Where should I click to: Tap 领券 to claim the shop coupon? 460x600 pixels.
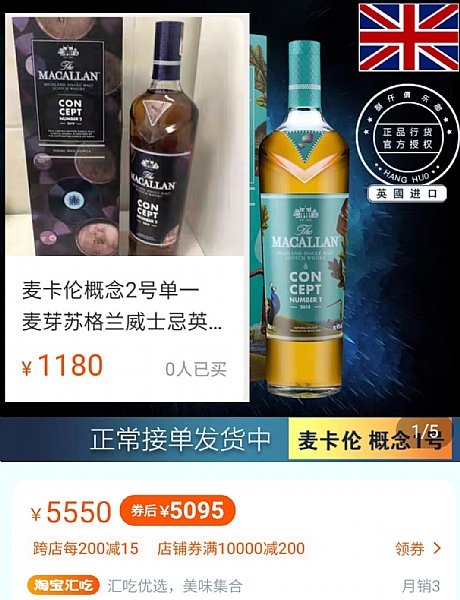pyautogui.click(x=418, y=549)
